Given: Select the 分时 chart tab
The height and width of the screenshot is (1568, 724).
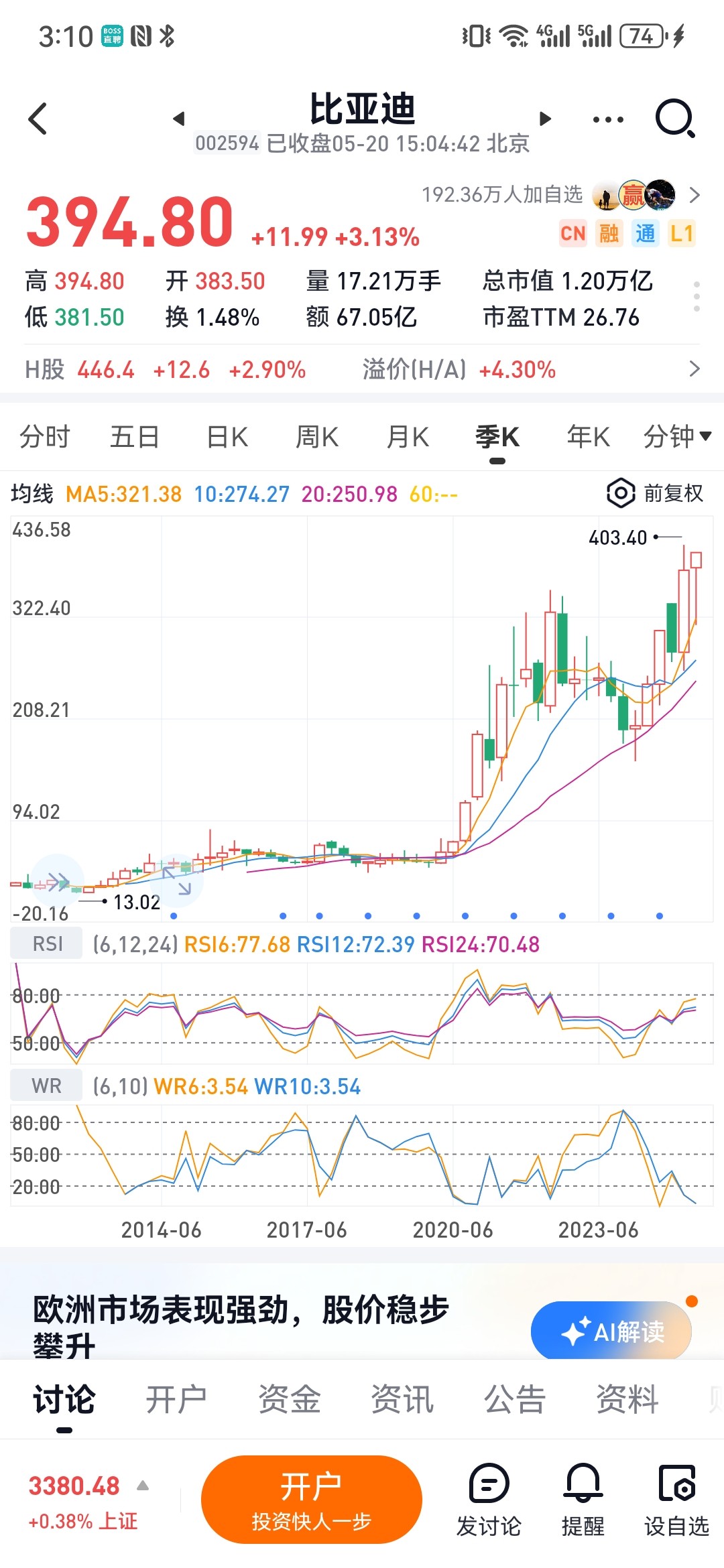Looking at the screenshot, I should point(44,437).
